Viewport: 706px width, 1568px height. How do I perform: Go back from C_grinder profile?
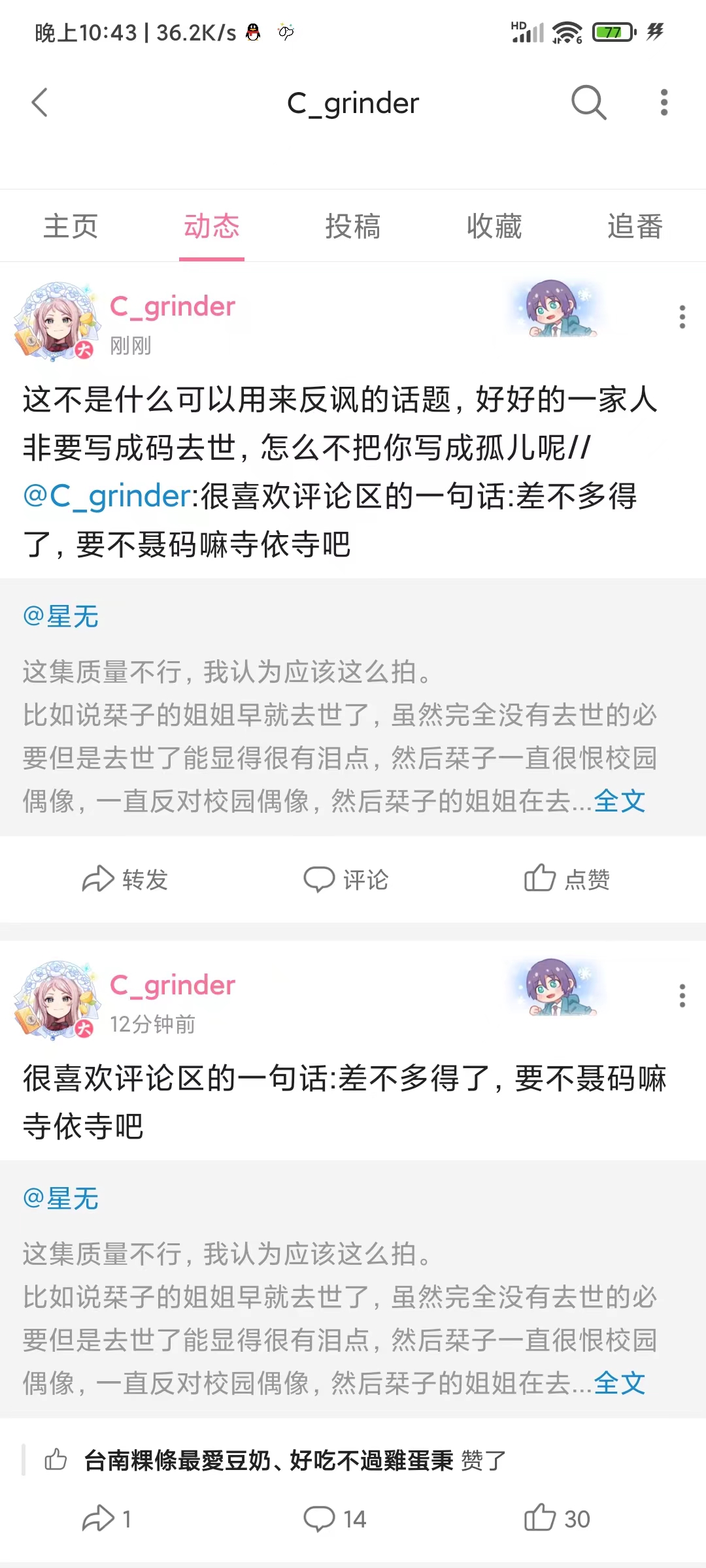click(41, 103)
